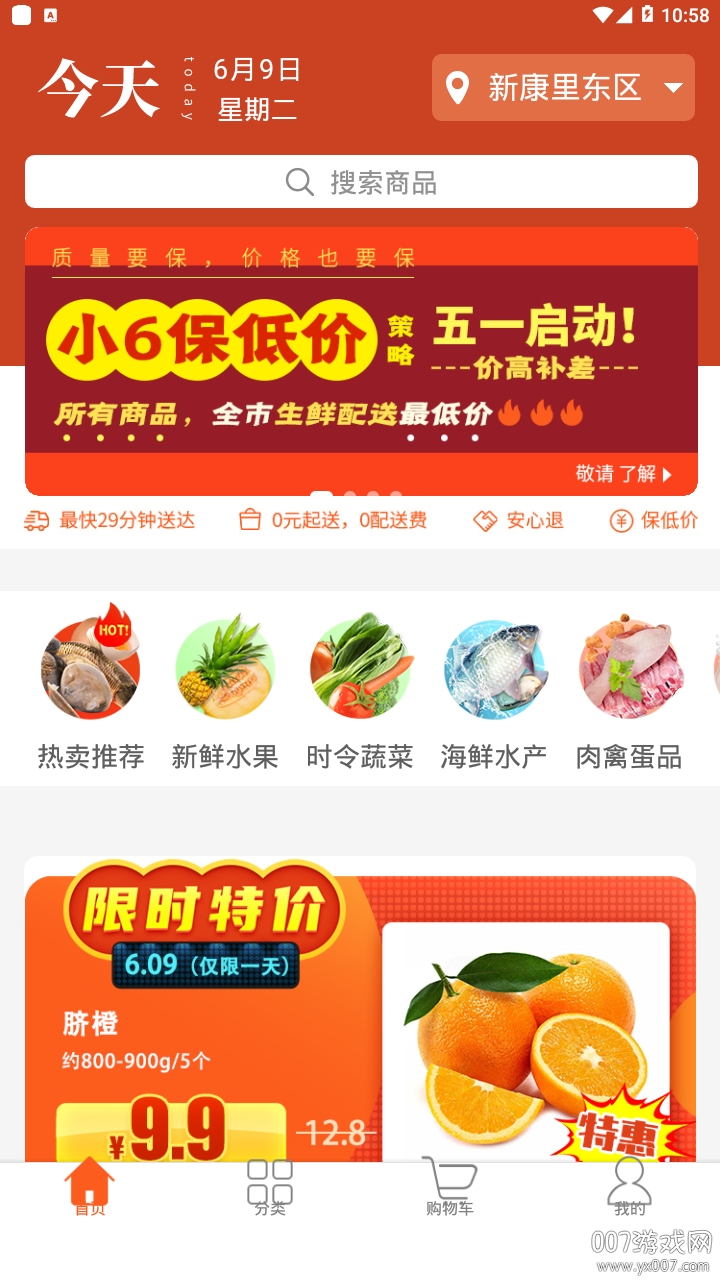Open the 时令蔬菜 category
This screenshot has width=720, height=1280.
pos(360,690)
